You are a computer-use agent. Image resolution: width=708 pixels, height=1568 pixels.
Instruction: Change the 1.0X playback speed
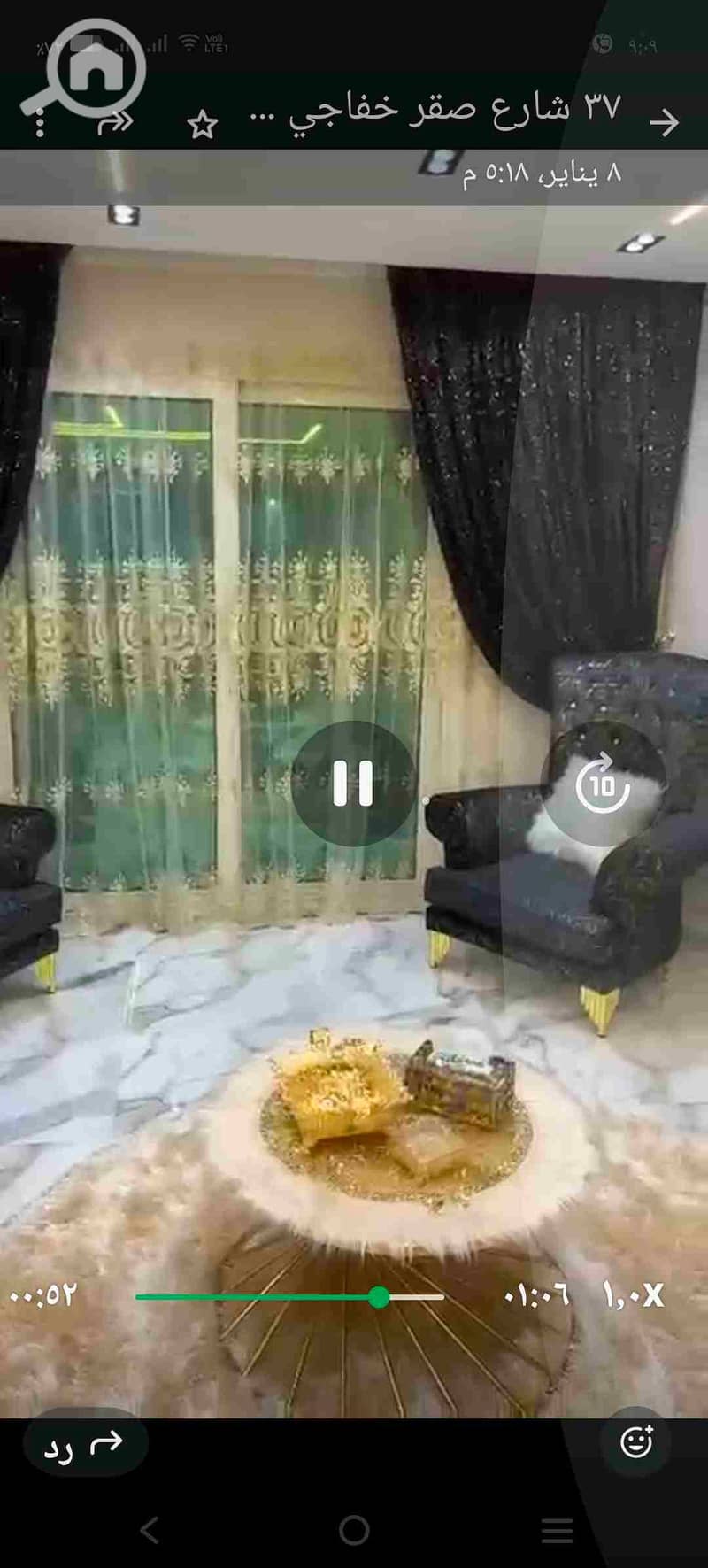click(634, 1296)
